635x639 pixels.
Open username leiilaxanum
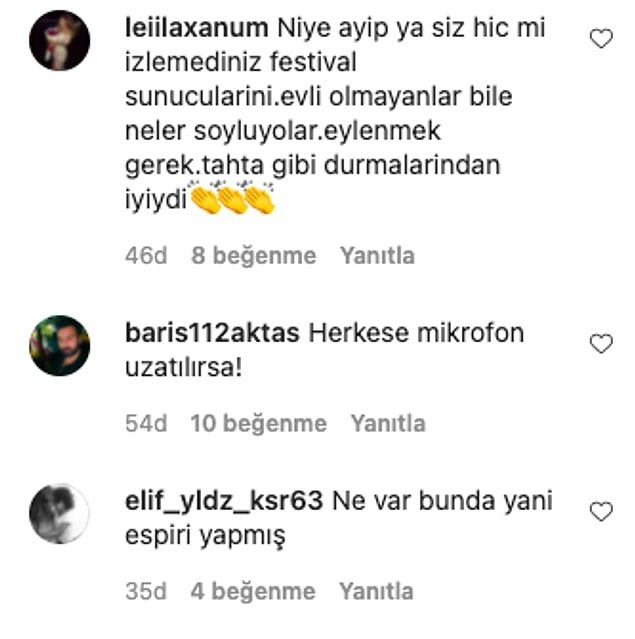pyautogui.click(x=198, y=29)
